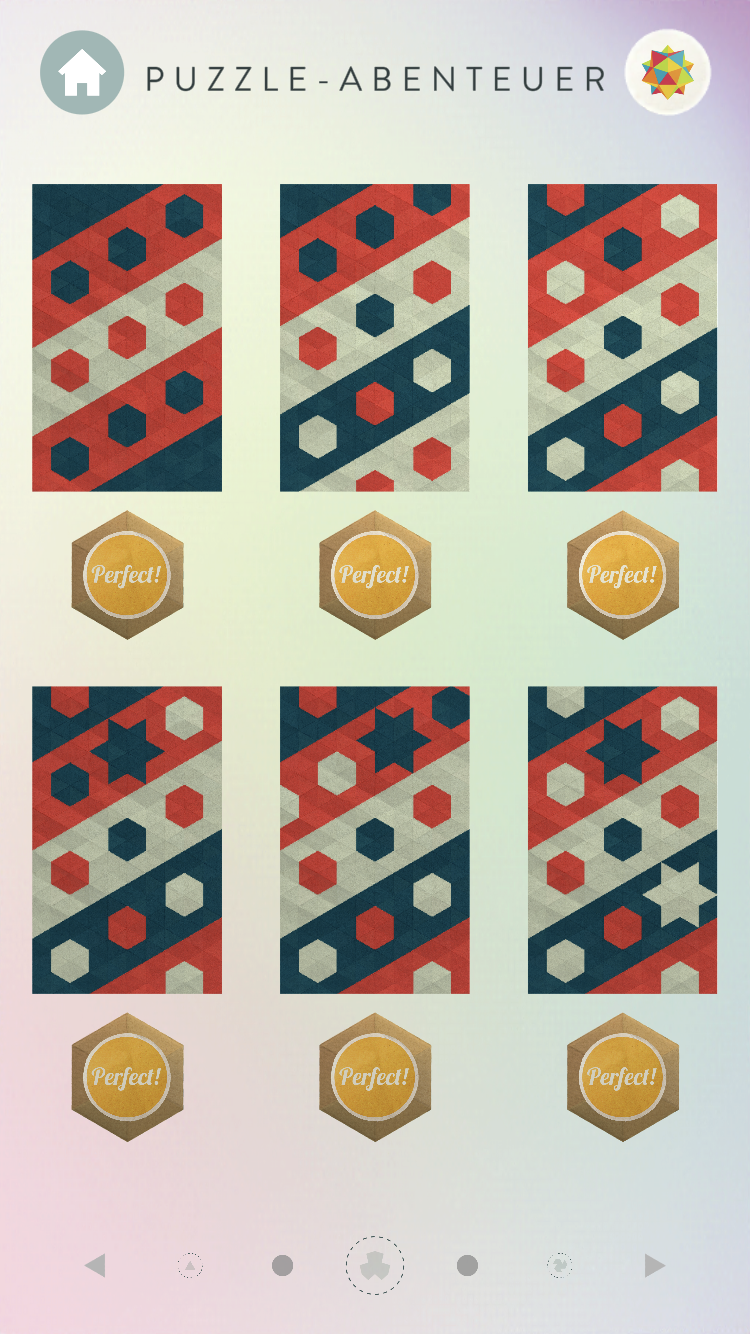Open the third puzzle in the top row
This screenshot has height=1334, width=750.
click(x=622, y=337)
